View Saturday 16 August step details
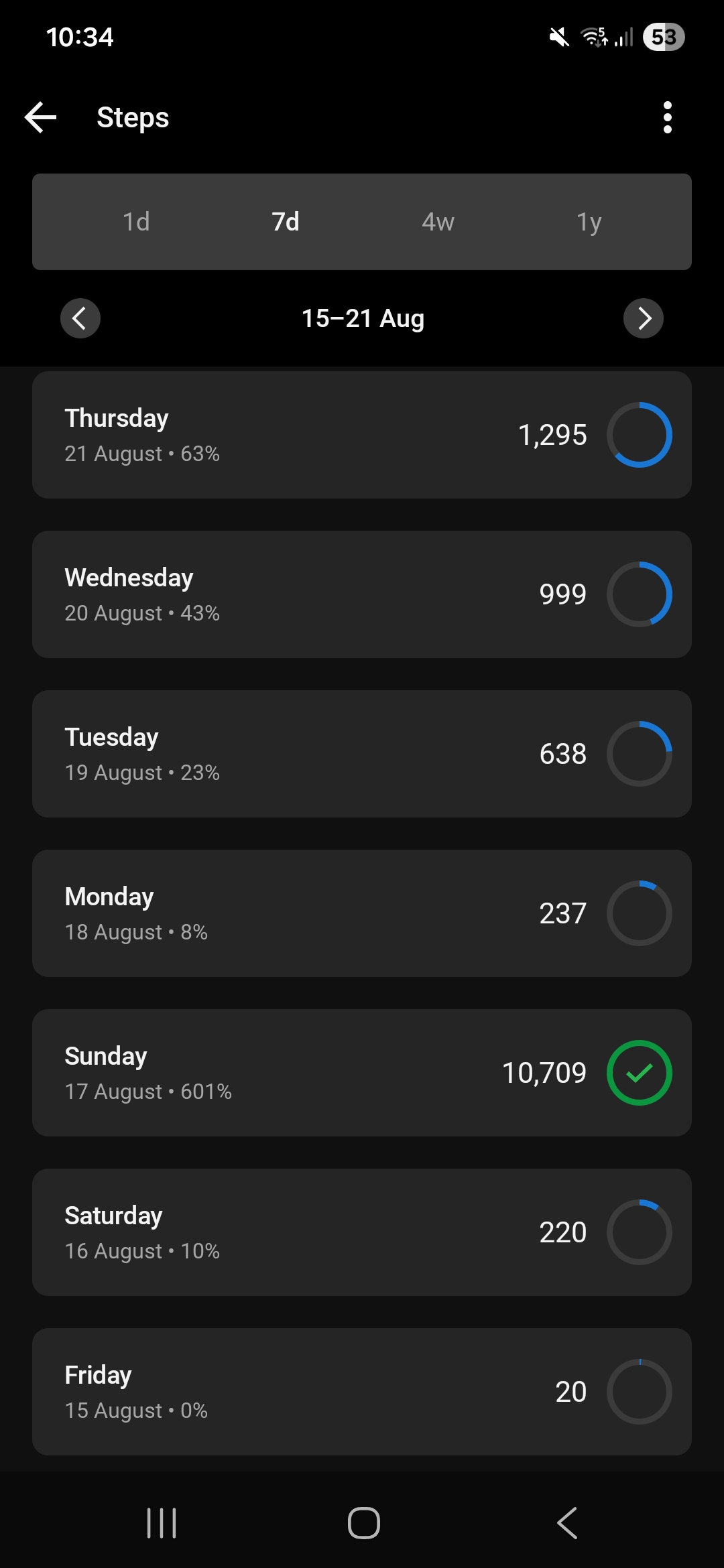Image resolution: width=724 pixels, height=1568 pixels. click(362, 1232)
